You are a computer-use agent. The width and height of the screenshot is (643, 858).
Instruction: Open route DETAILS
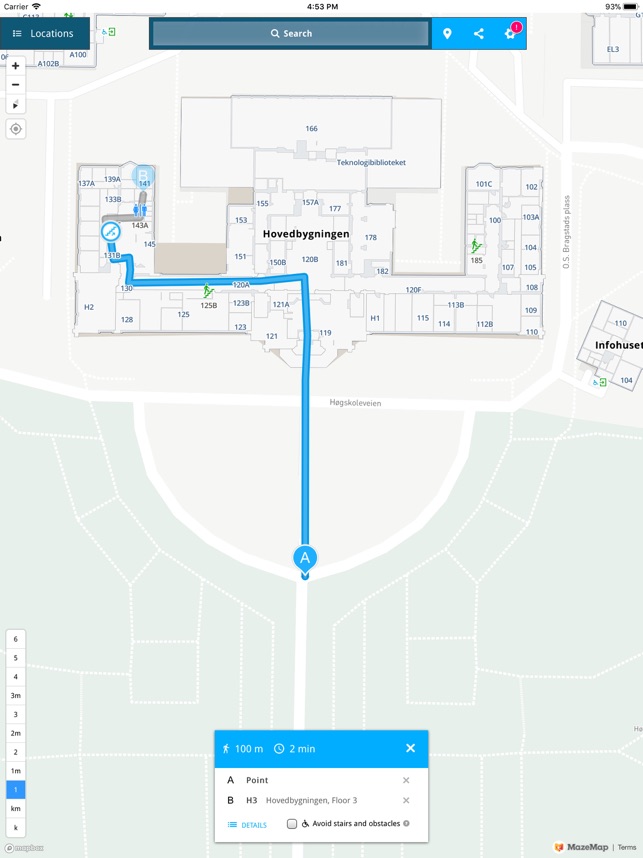[x=247, y=825]
